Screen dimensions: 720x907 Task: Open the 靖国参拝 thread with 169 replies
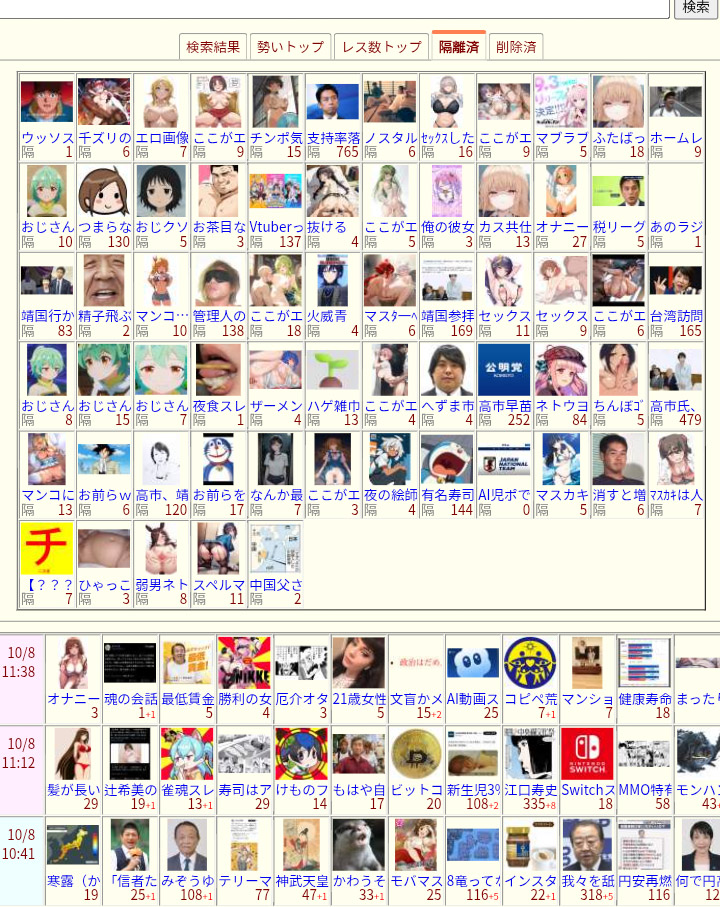click(447, 297)
